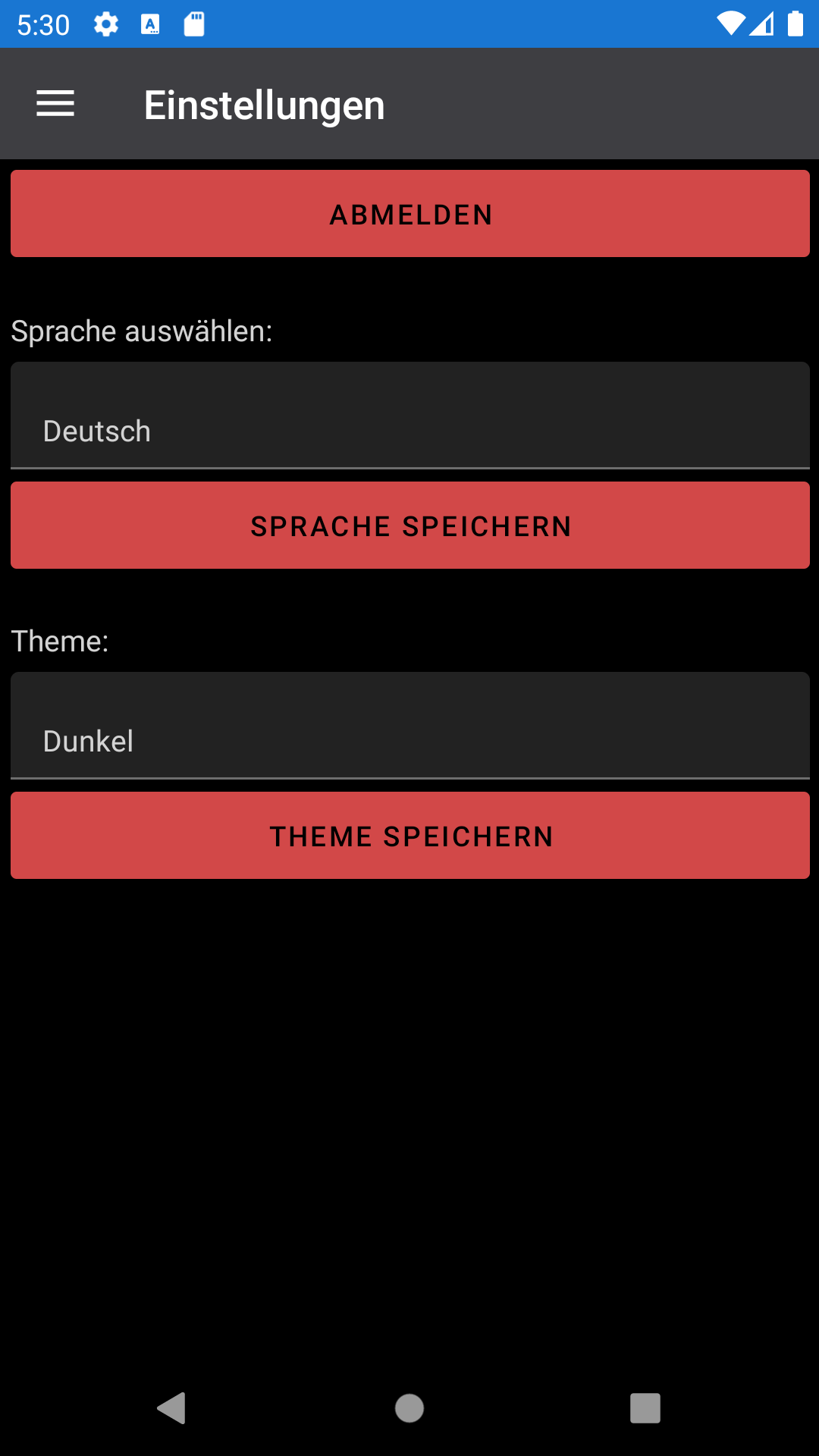The image size is (819, 1456).
Task: Tap the Abmelden button
Action: [x=410, y=214]
